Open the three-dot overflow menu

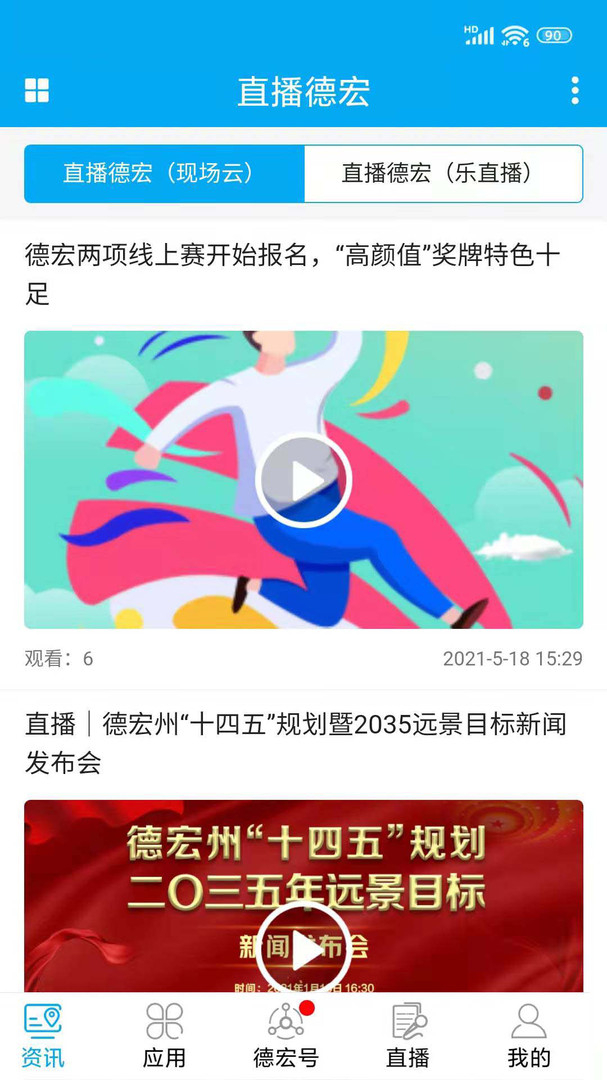(574, 91)
